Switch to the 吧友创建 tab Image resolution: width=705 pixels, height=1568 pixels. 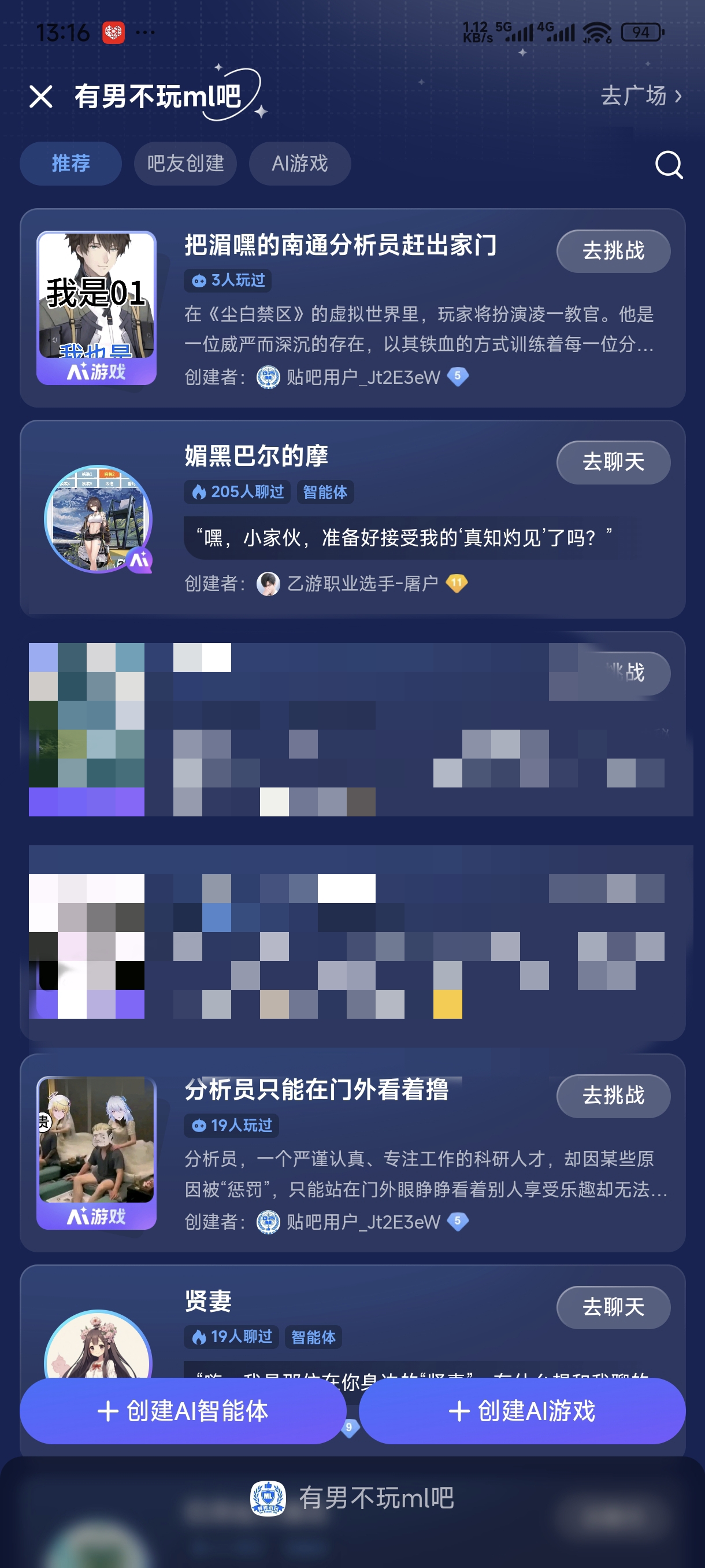(185, 163)
